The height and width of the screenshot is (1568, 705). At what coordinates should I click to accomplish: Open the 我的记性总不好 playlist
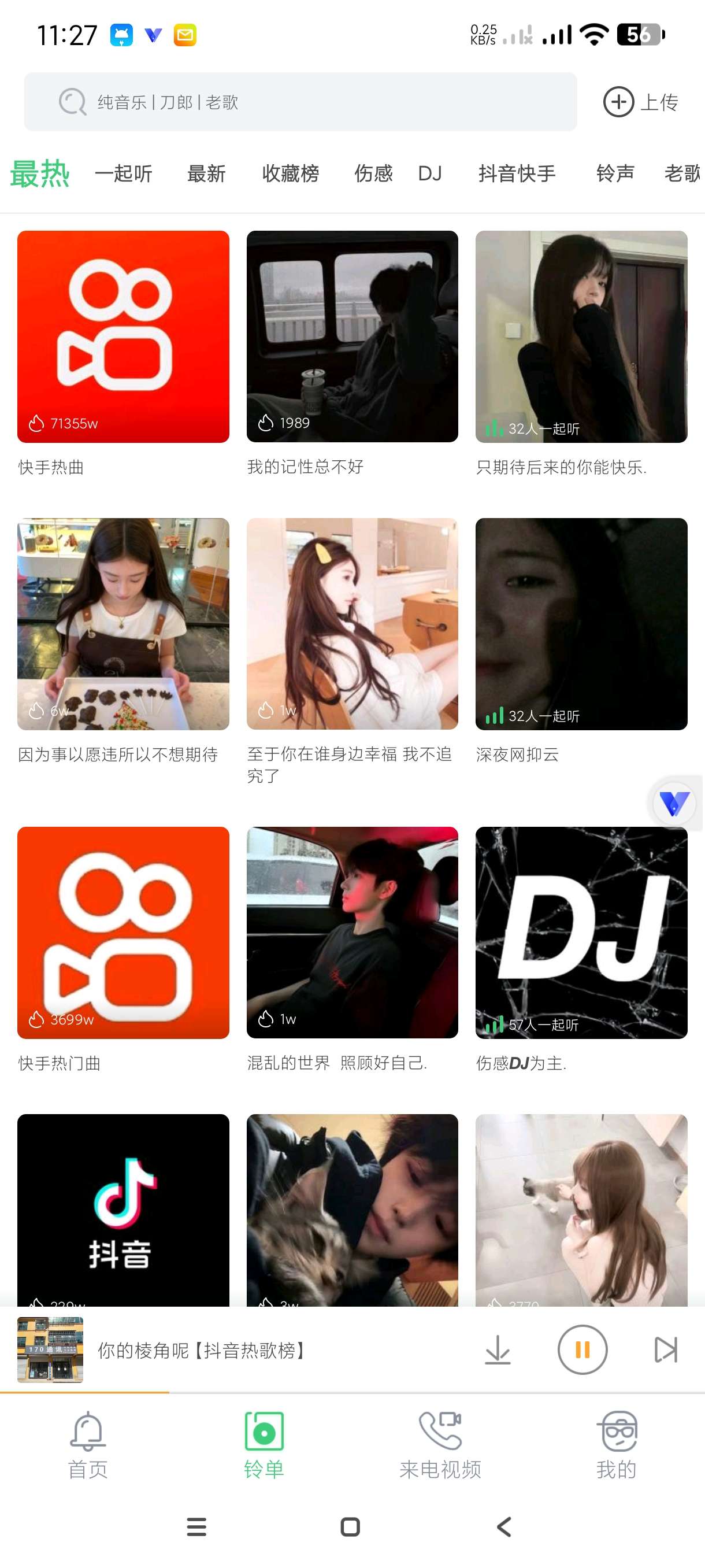pos(352,336)
